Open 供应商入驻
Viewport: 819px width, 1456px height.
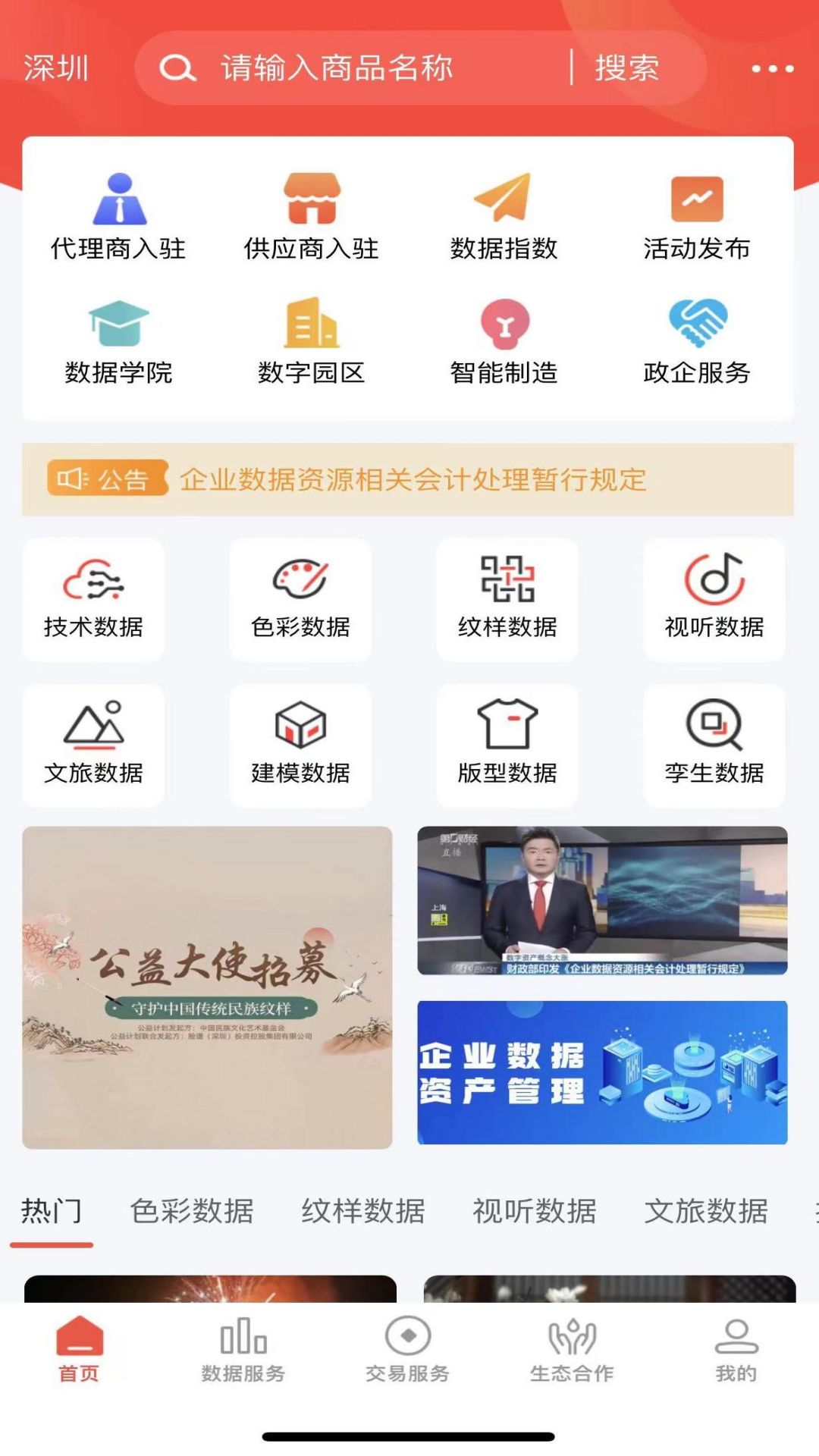click(311, 218)
